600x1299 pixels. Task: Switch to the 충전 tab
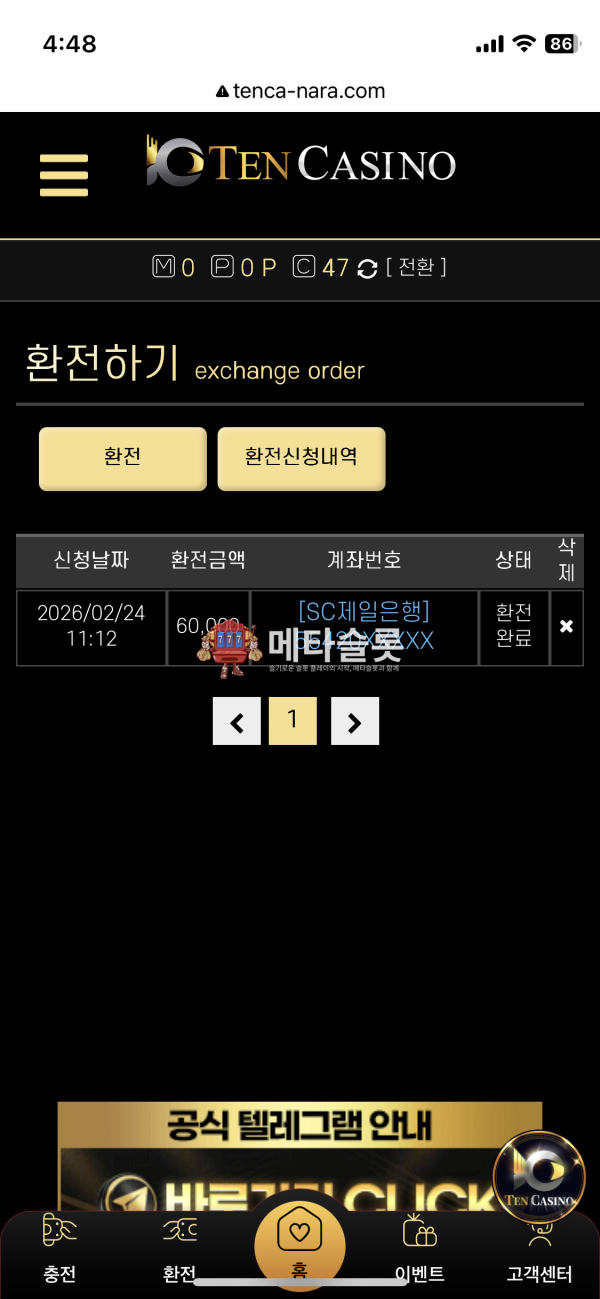(x=60, y=1250)
